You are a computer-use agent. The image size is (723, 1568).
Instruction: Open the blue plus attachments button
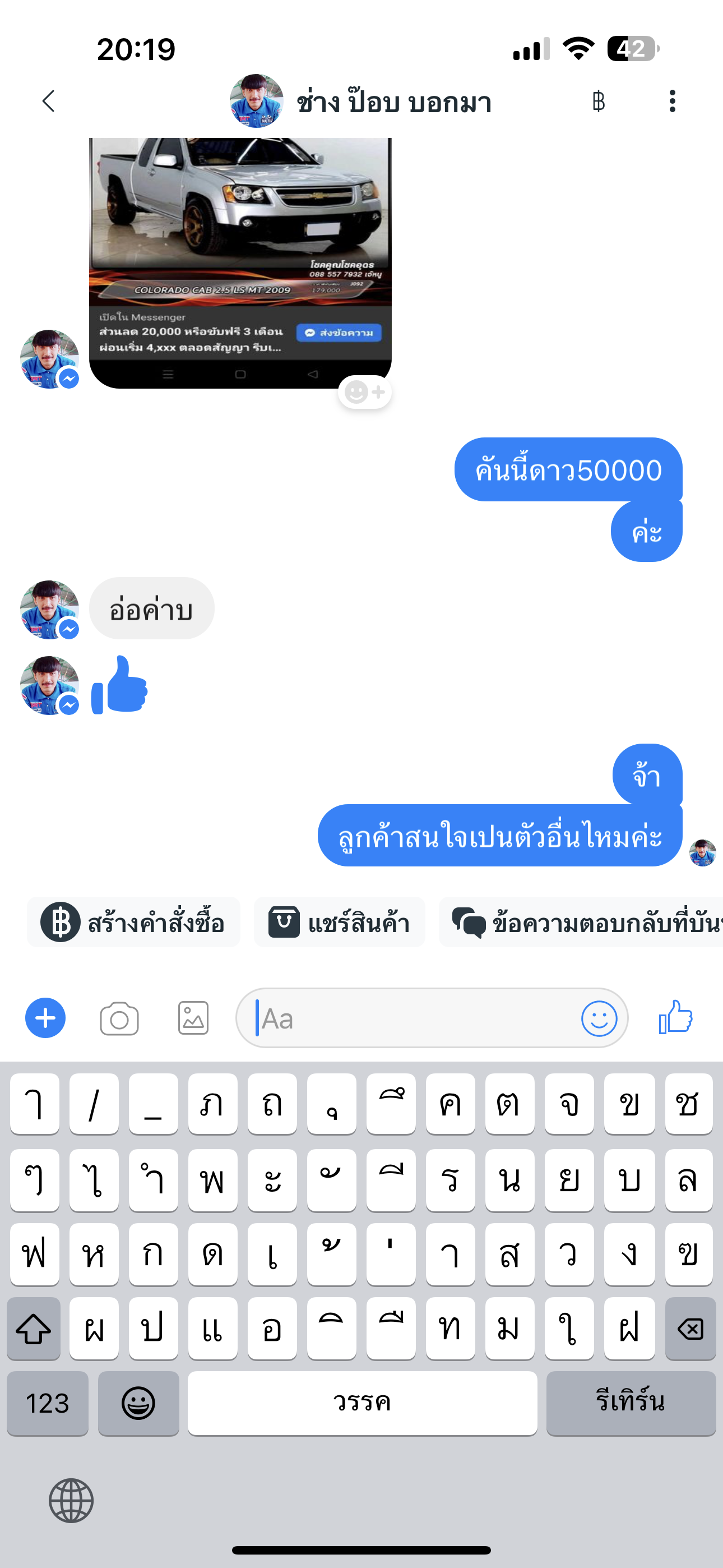coord(45,1018)
